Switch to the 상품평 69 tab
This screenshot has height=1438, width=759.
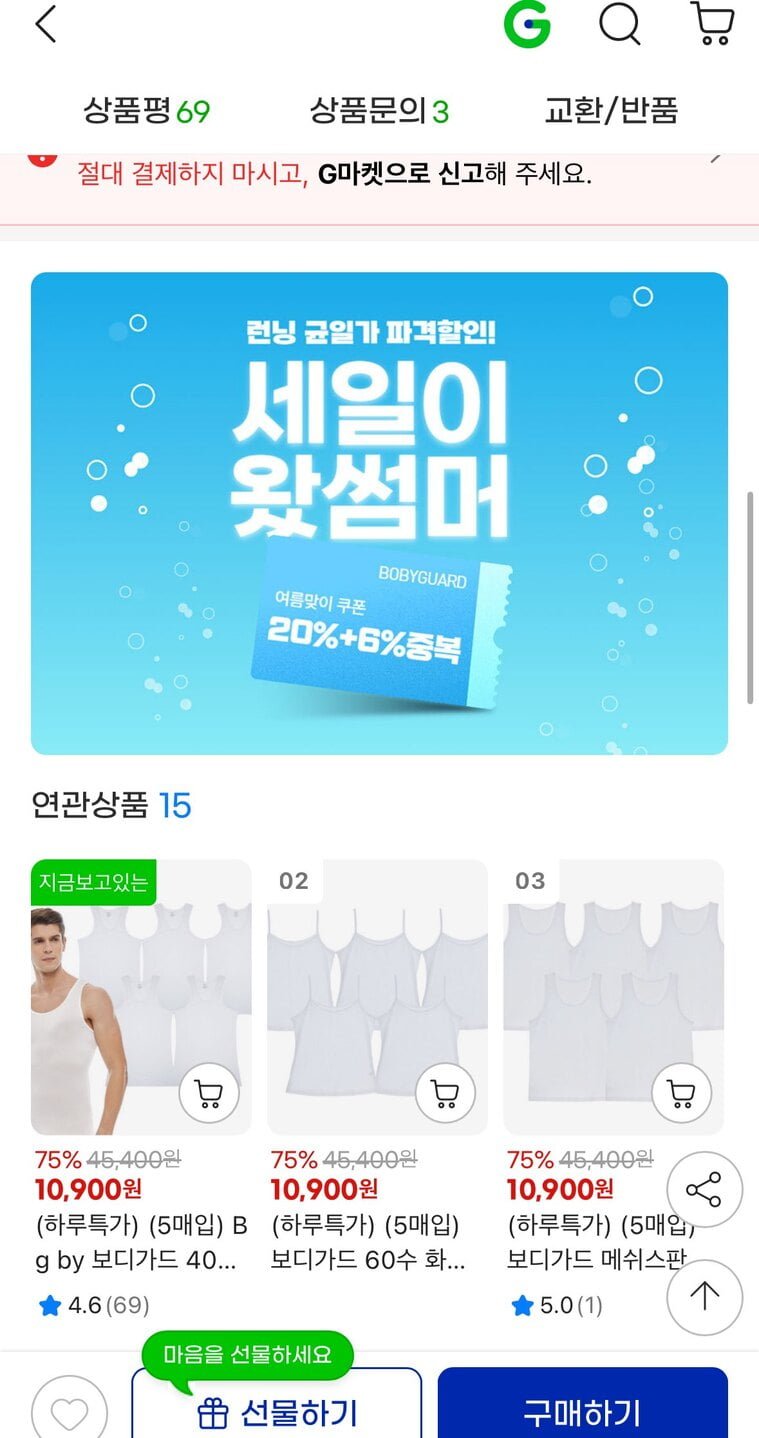point(146,110)
